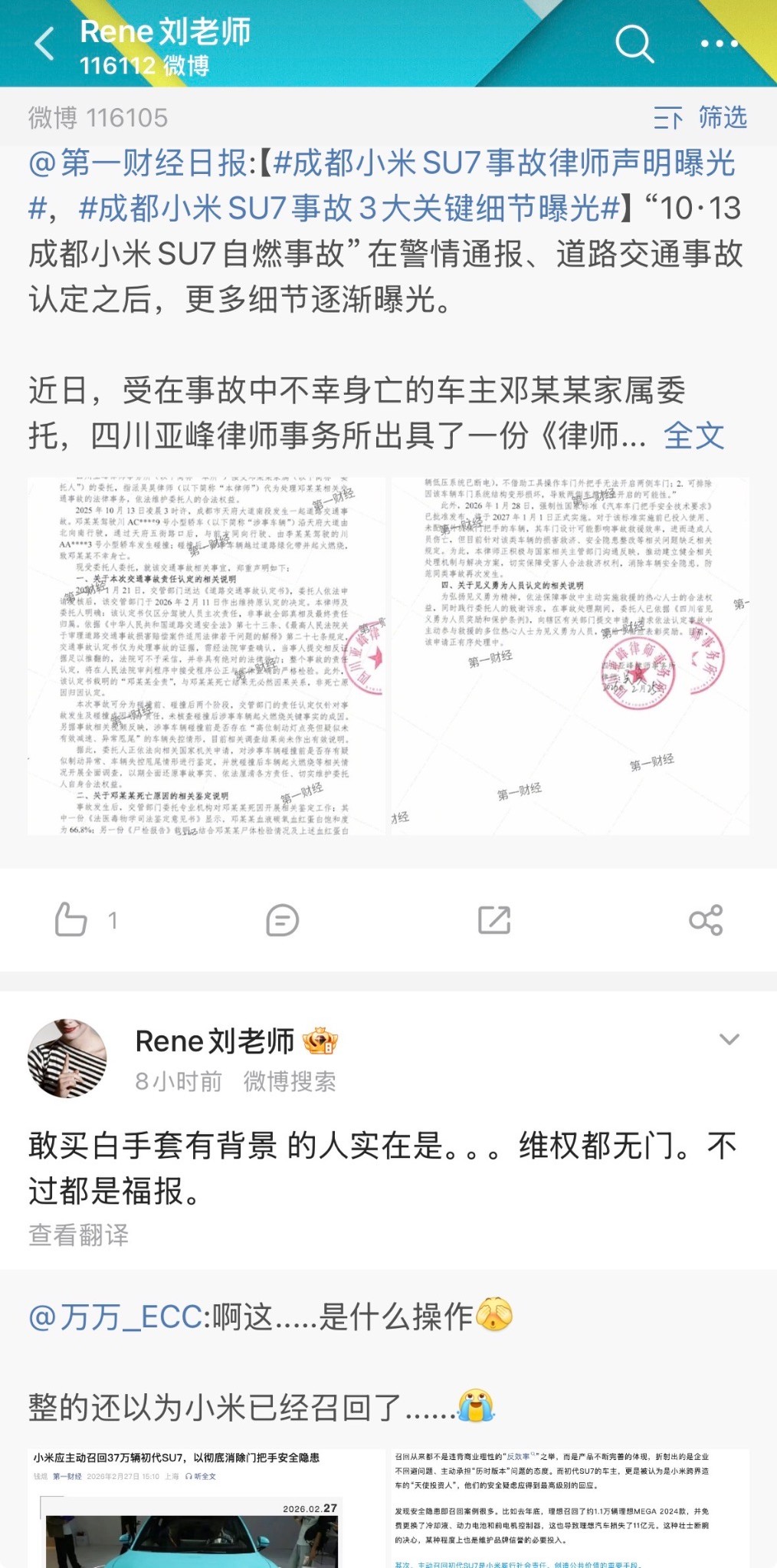Comment on the Xiaomi SU7 accident post
Image resolution: width=777 pixels, height=1568 pixels.
pos(282,919)
